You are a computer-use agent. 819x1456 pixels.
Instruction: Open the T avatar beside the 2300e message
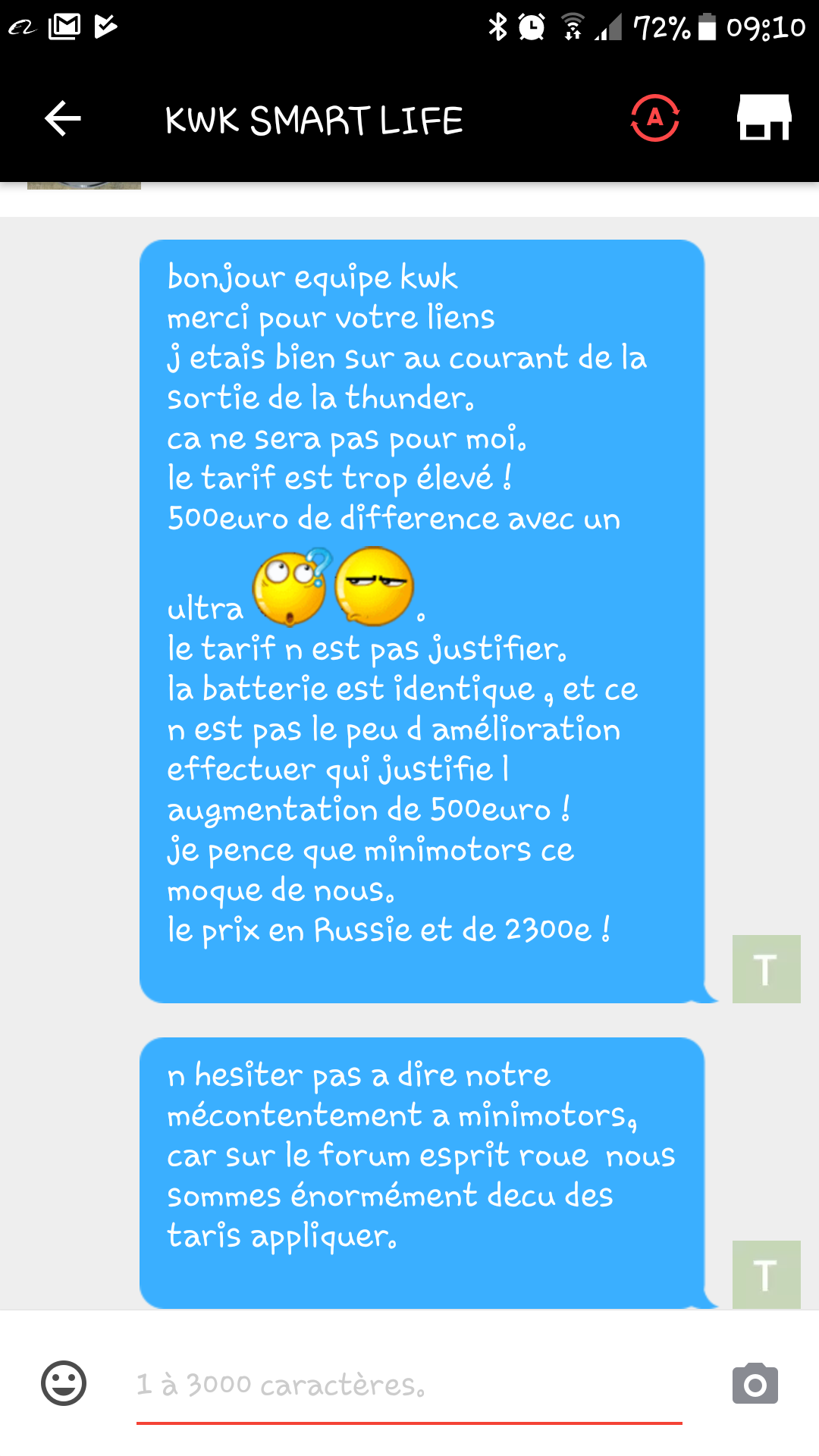pos(766,969)
